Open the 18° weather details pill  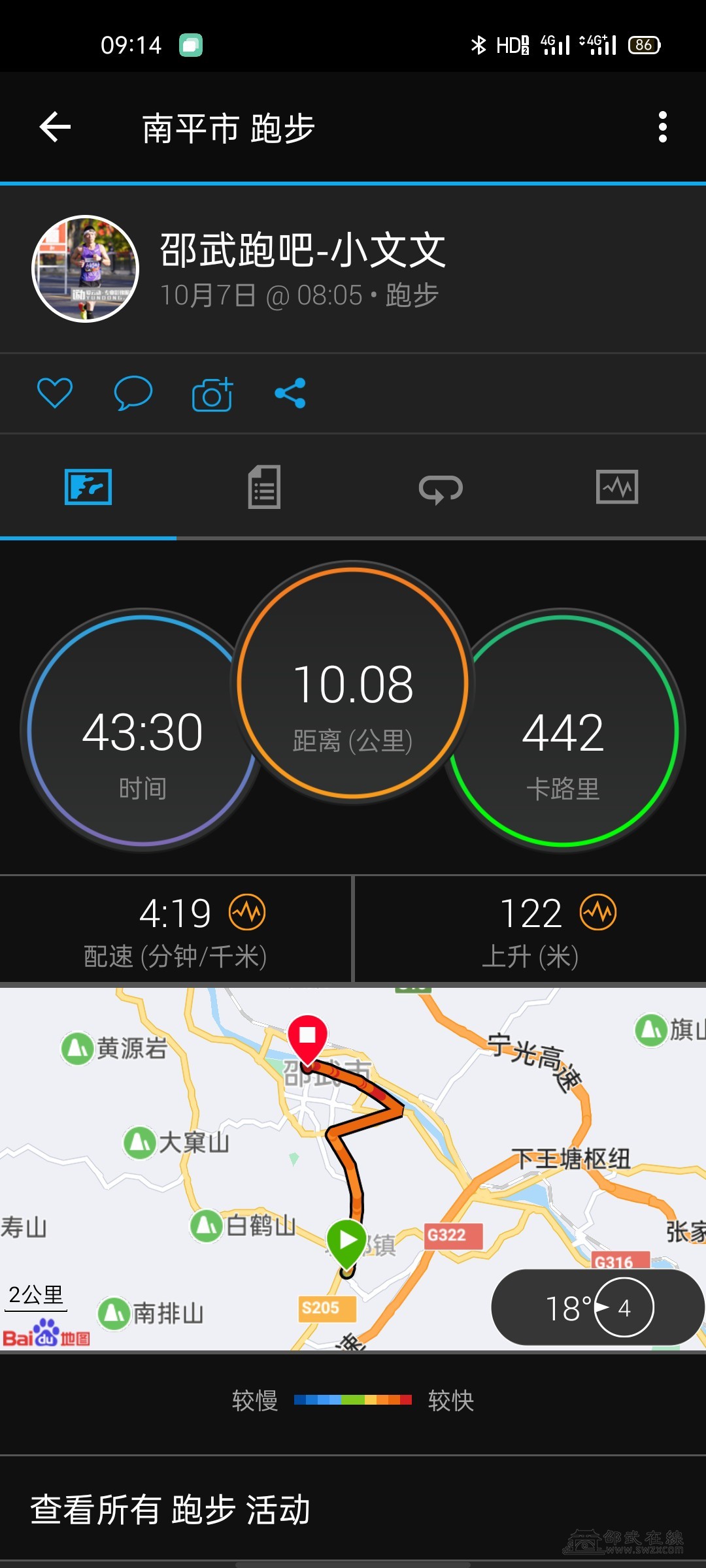coord(596,1307)
